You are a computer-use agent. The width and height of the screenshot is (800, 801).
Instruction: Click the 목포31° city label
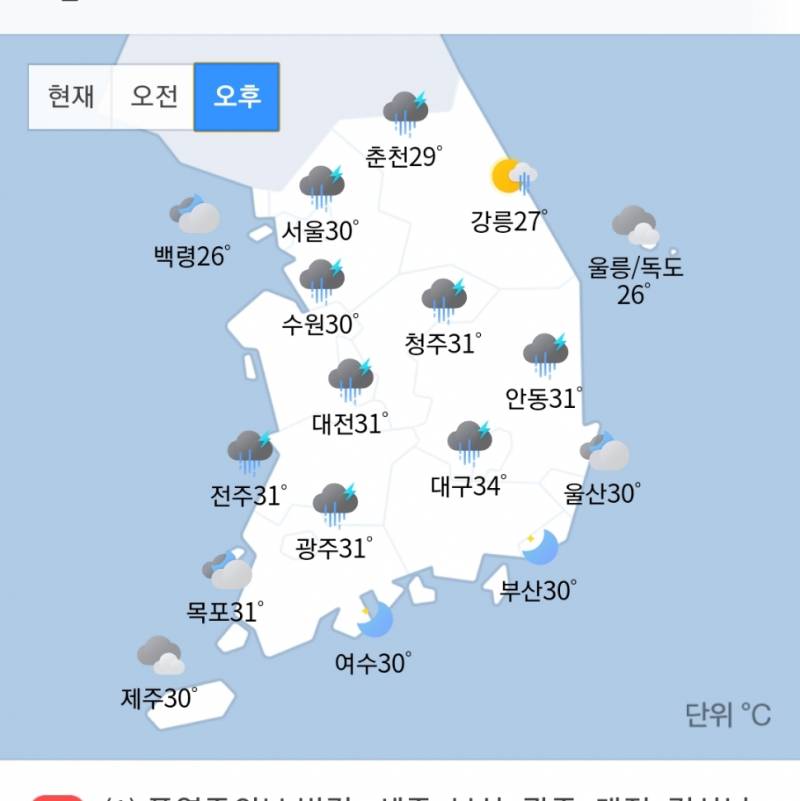point(222,608)
